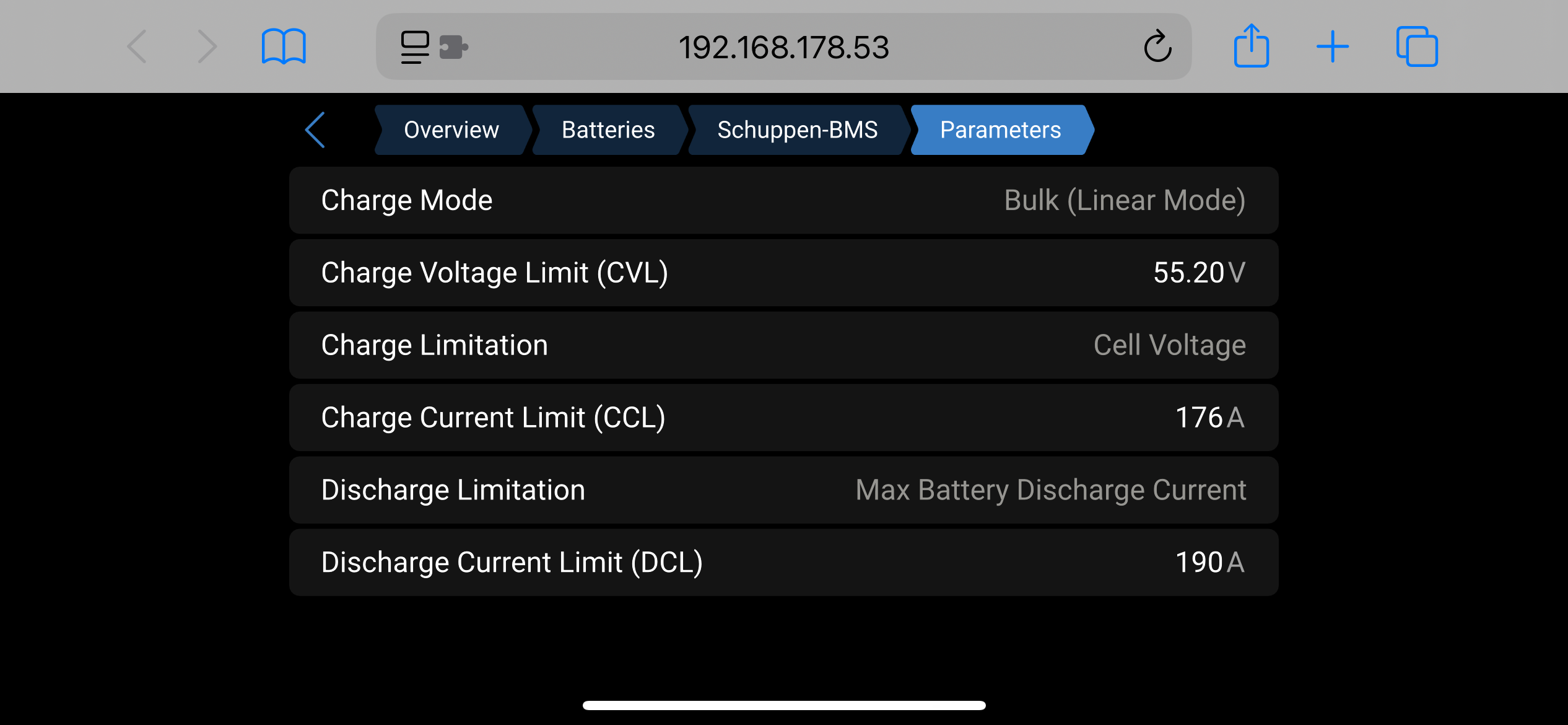
Task: Tap the address bar showing 192.168.178.53
Action: (783, 47)
